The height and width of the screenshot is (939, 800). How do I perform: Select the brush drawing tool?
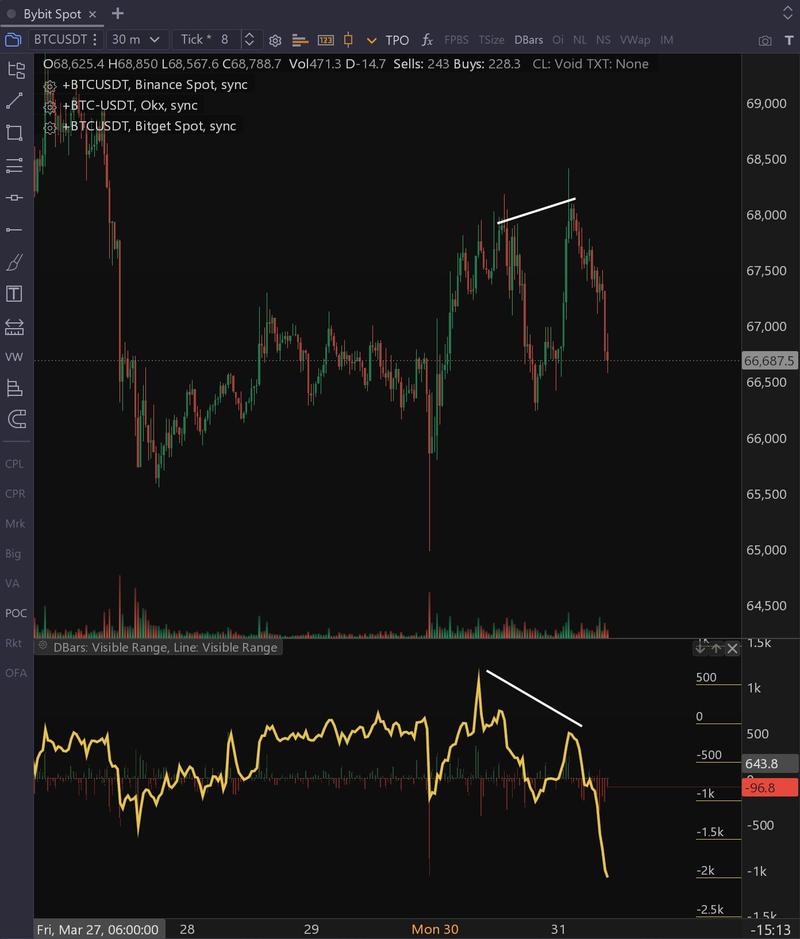point(13,262)
